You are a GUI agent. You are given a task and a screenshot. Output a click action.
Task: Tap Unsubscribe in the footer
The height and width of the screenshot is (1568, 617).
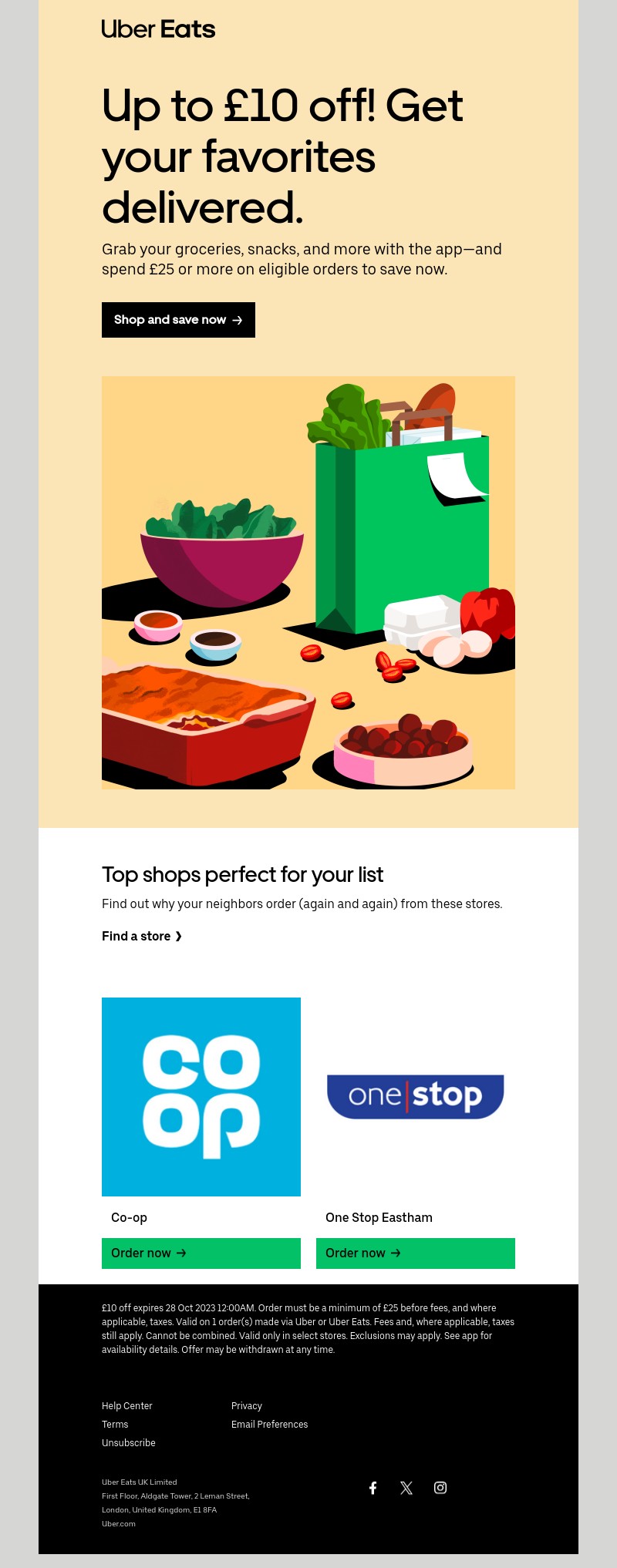[129, 1442]
